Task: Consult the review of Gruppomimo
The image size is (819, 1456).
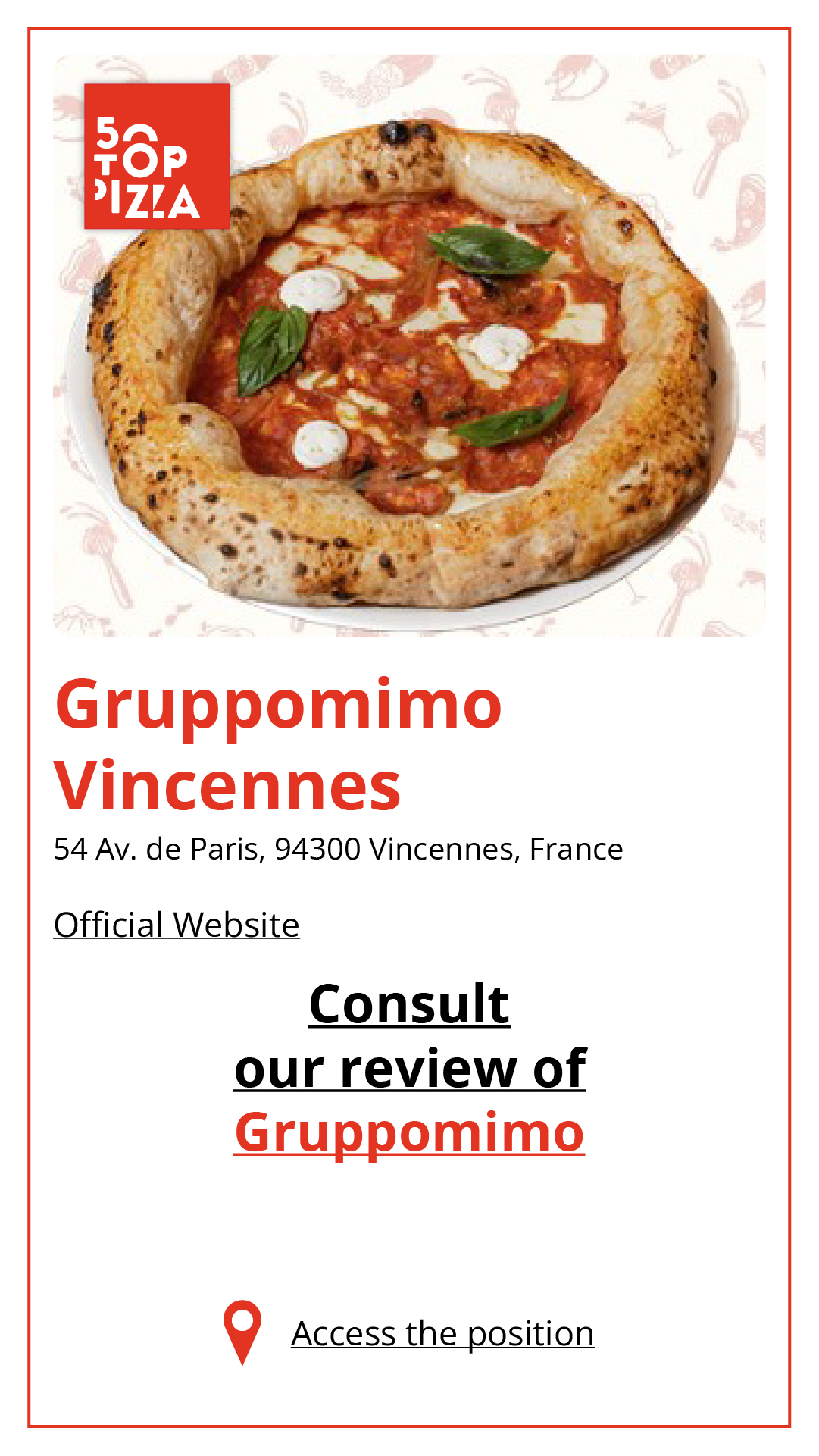Action: point(409,1067)
